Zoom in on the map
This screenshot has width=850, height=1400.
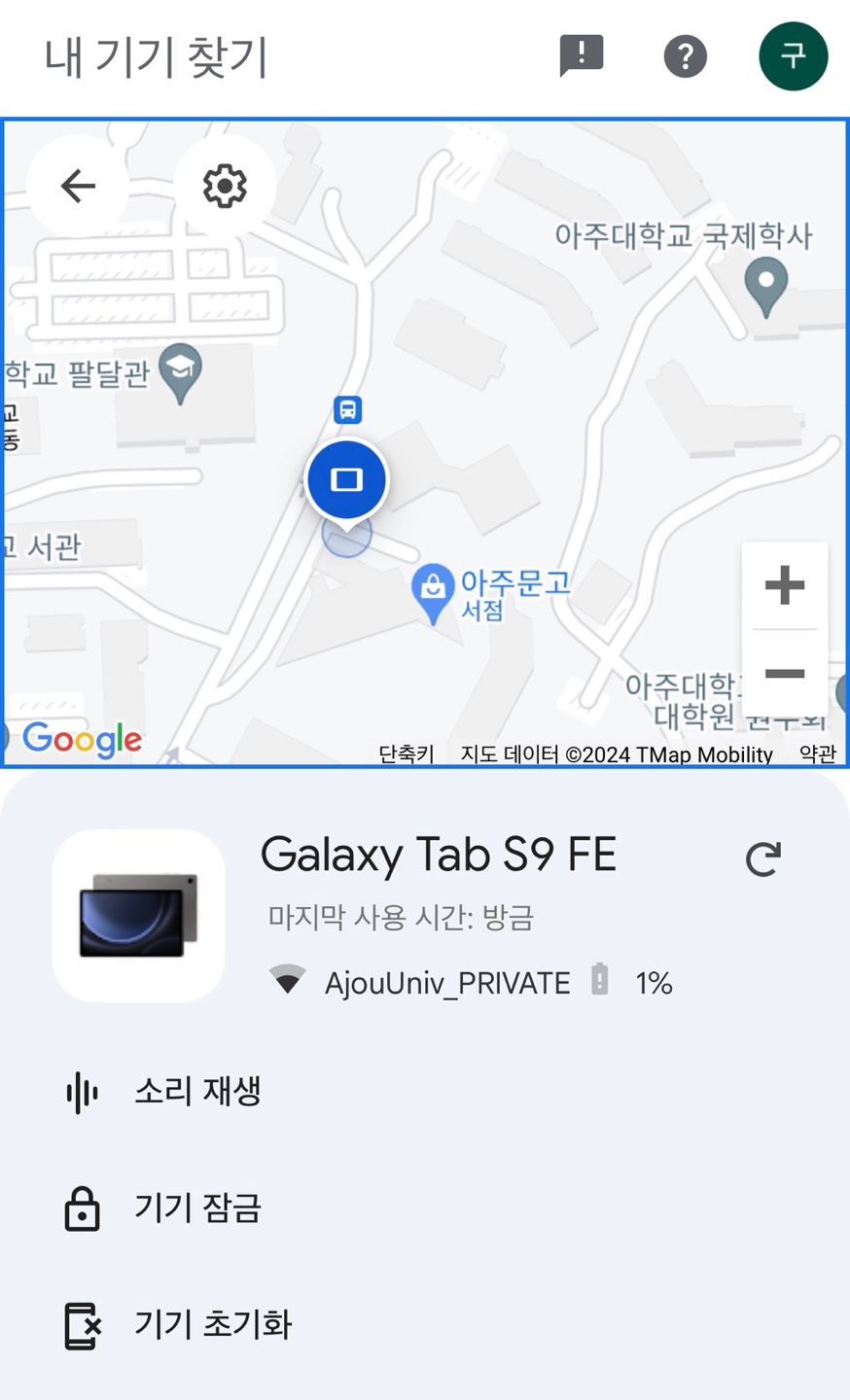click(x=785, y=585)
